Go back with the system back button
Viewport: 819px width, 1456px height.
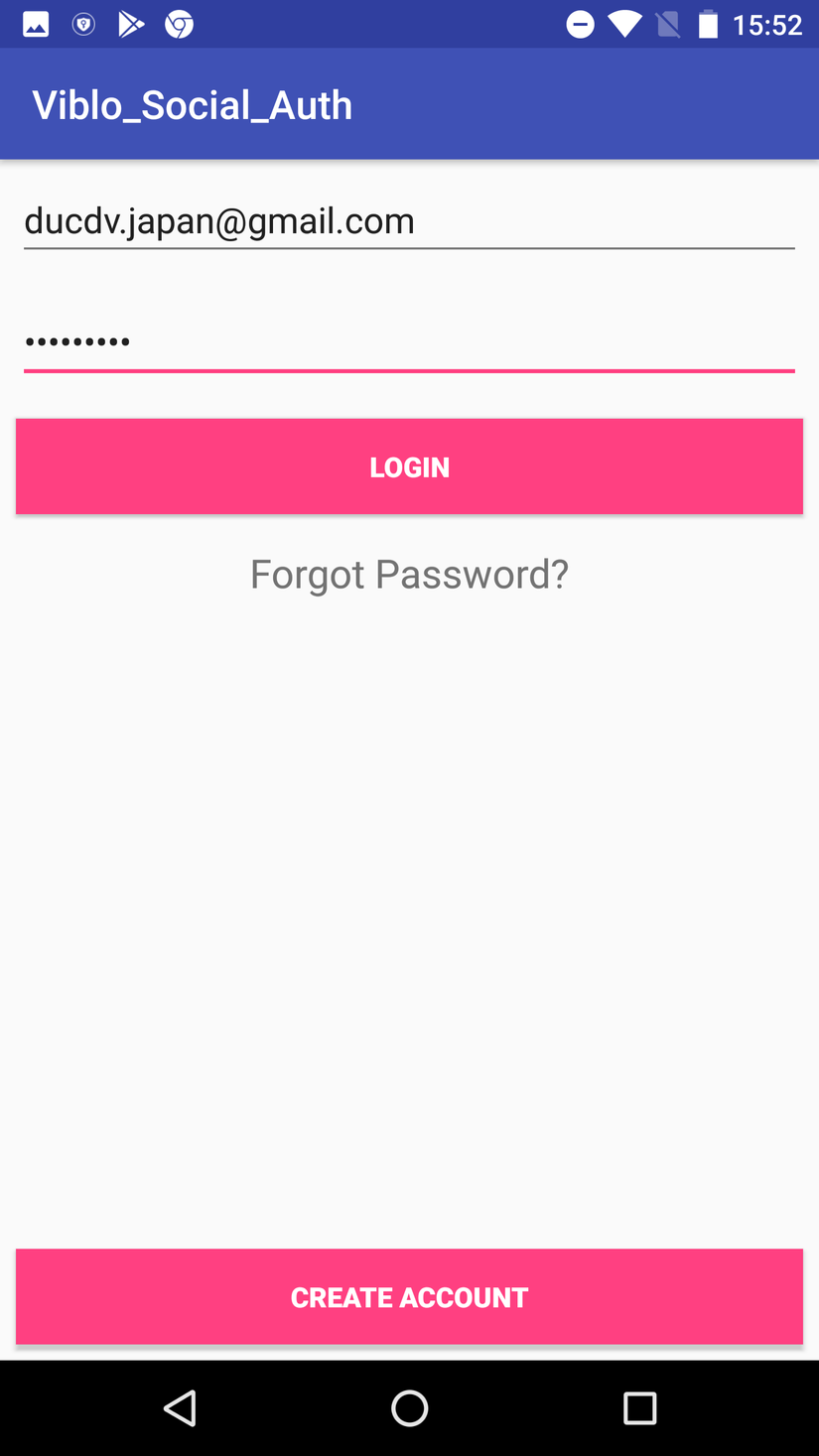coord(180,1407)
